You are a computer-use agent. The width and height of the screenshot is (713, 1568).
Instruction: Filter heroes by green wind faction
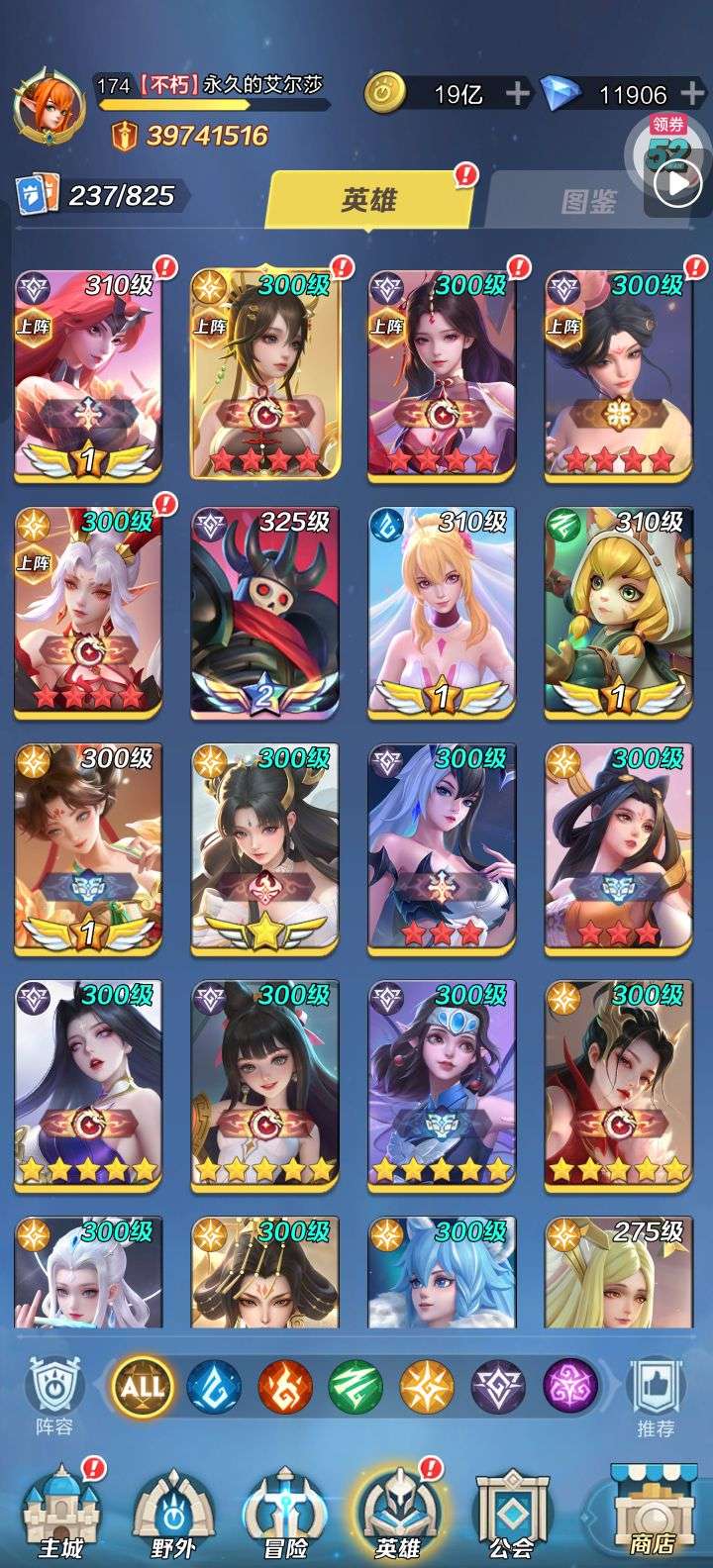tap(356, 1386)
